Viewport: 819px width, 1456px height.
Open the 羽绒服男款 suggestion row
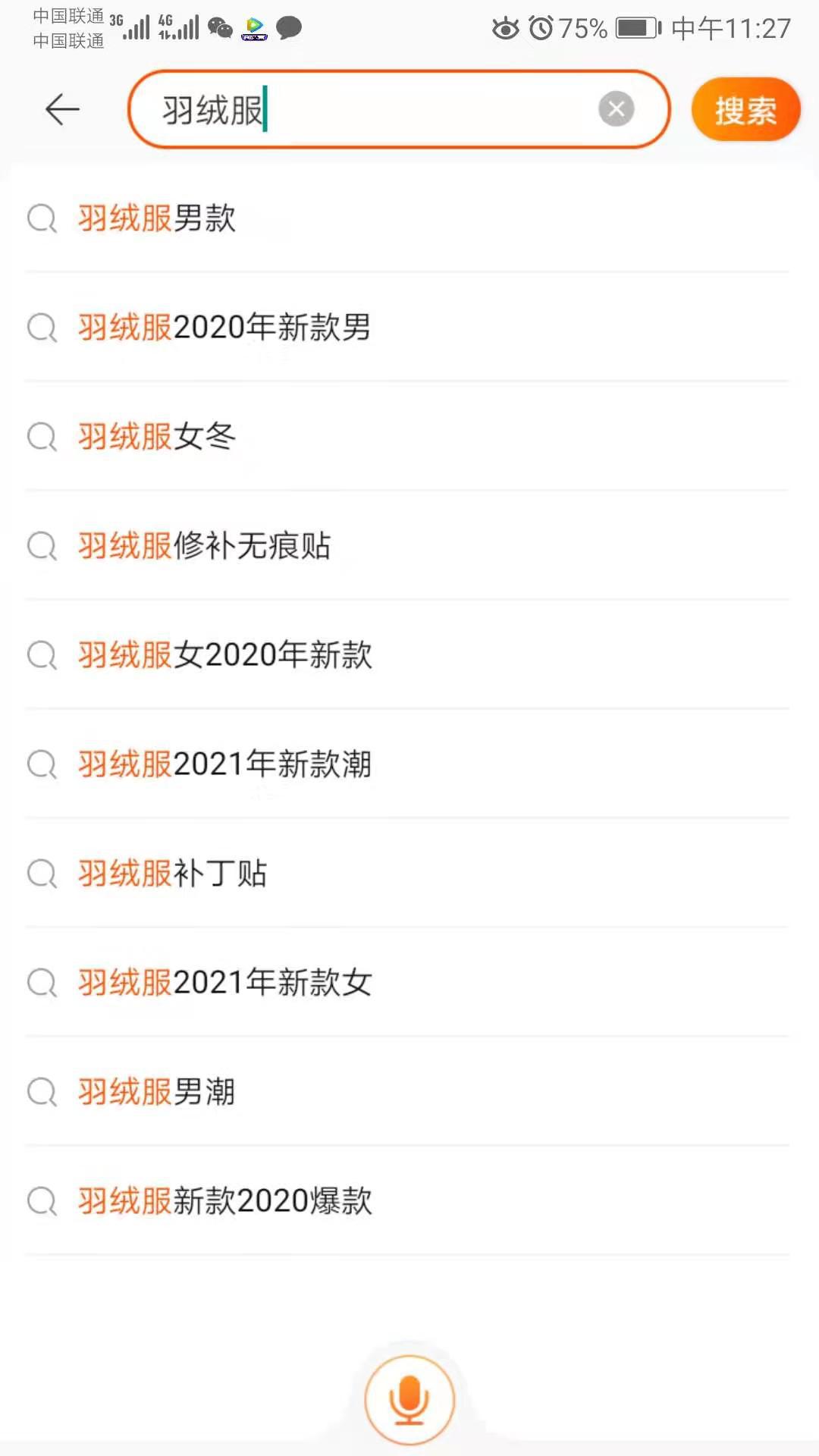click(x=157, y=219)
